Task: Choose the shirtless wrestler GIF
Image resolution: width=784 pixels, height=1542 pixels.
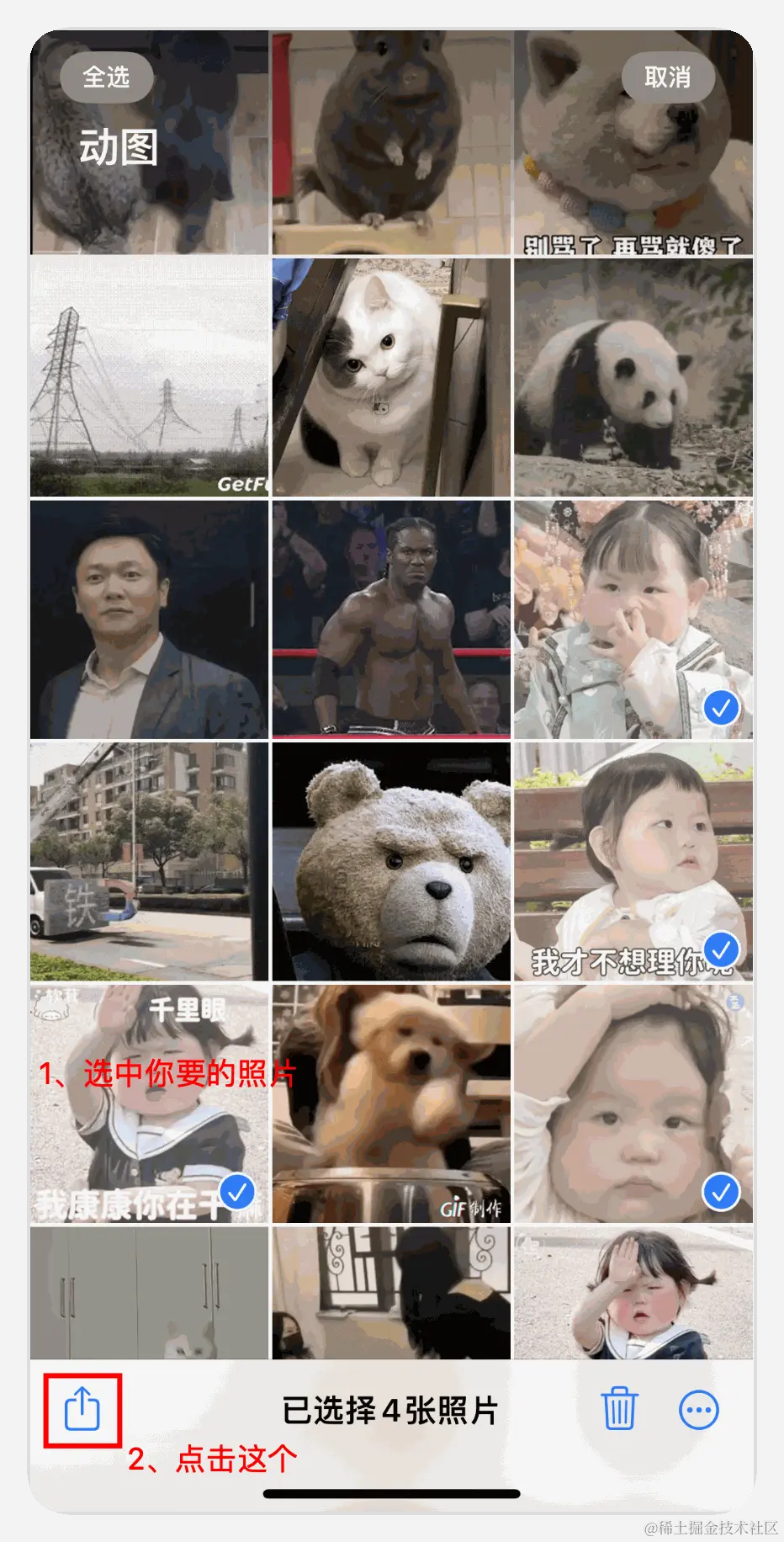Action: tap(391, 619)
